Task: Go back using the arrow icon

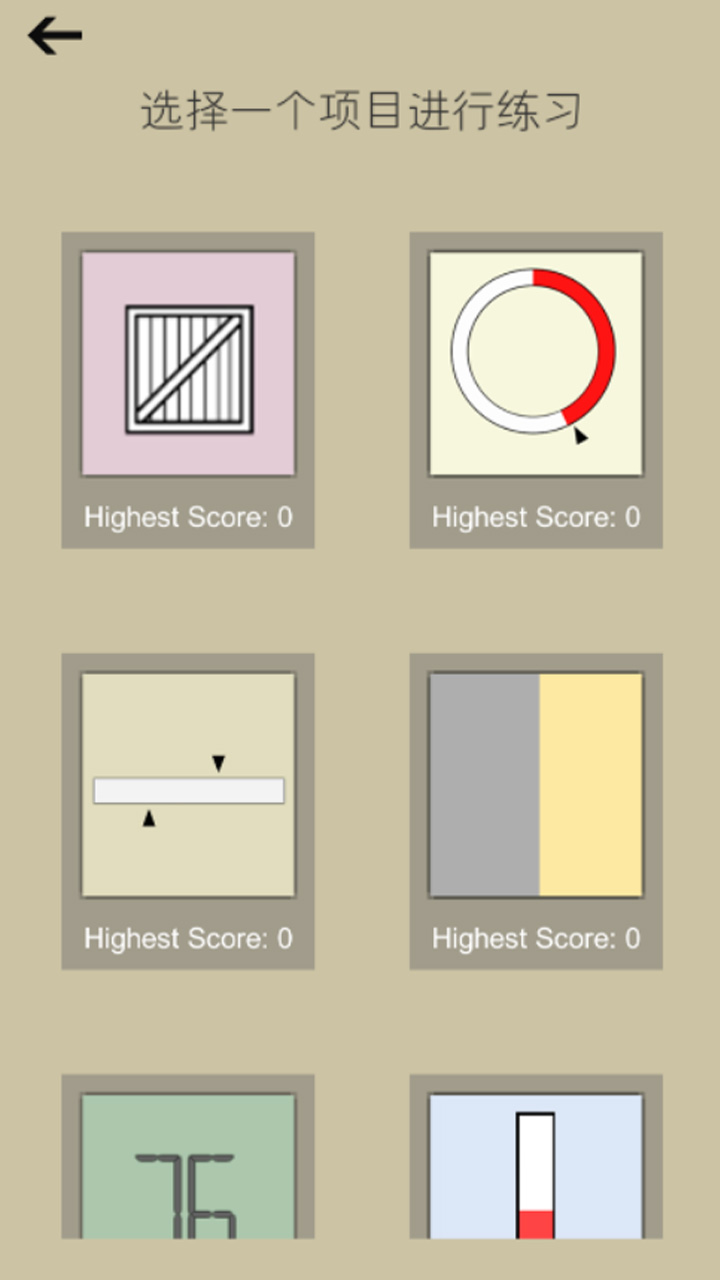Action: click(x=54, y=37)
